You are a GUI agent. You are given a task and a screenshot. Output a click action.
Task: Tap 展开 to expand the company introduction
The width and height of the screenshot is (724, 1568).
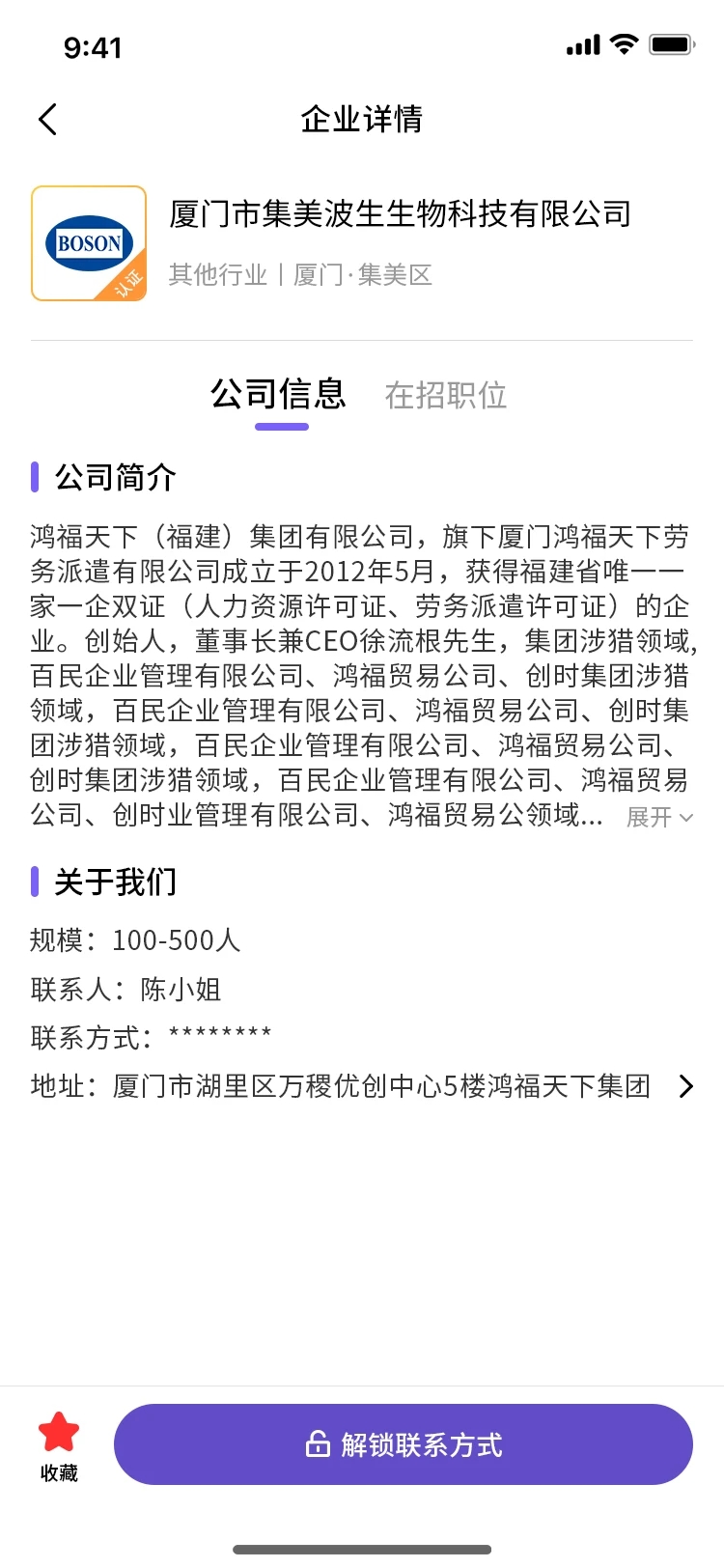tap(645, 818)
